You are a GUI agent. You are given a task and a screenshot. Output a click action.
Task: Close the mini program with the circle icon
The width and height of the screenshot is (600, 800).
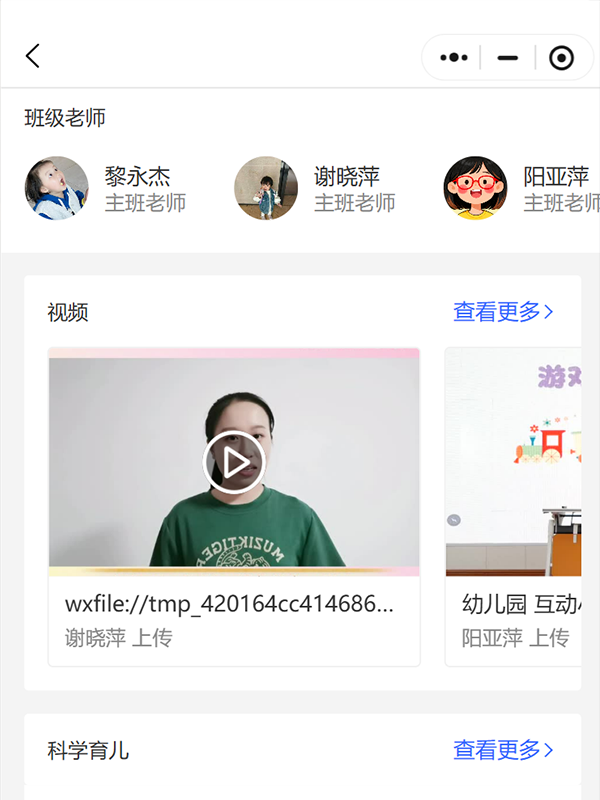pyautogui.click(x=562, y=58)
